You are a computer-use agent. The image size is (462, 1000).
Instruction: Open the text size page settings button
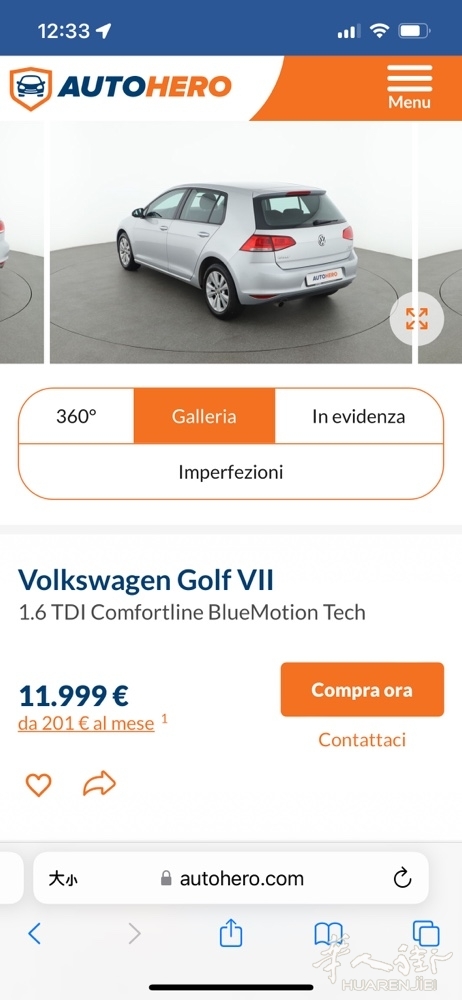coord(63,879)
